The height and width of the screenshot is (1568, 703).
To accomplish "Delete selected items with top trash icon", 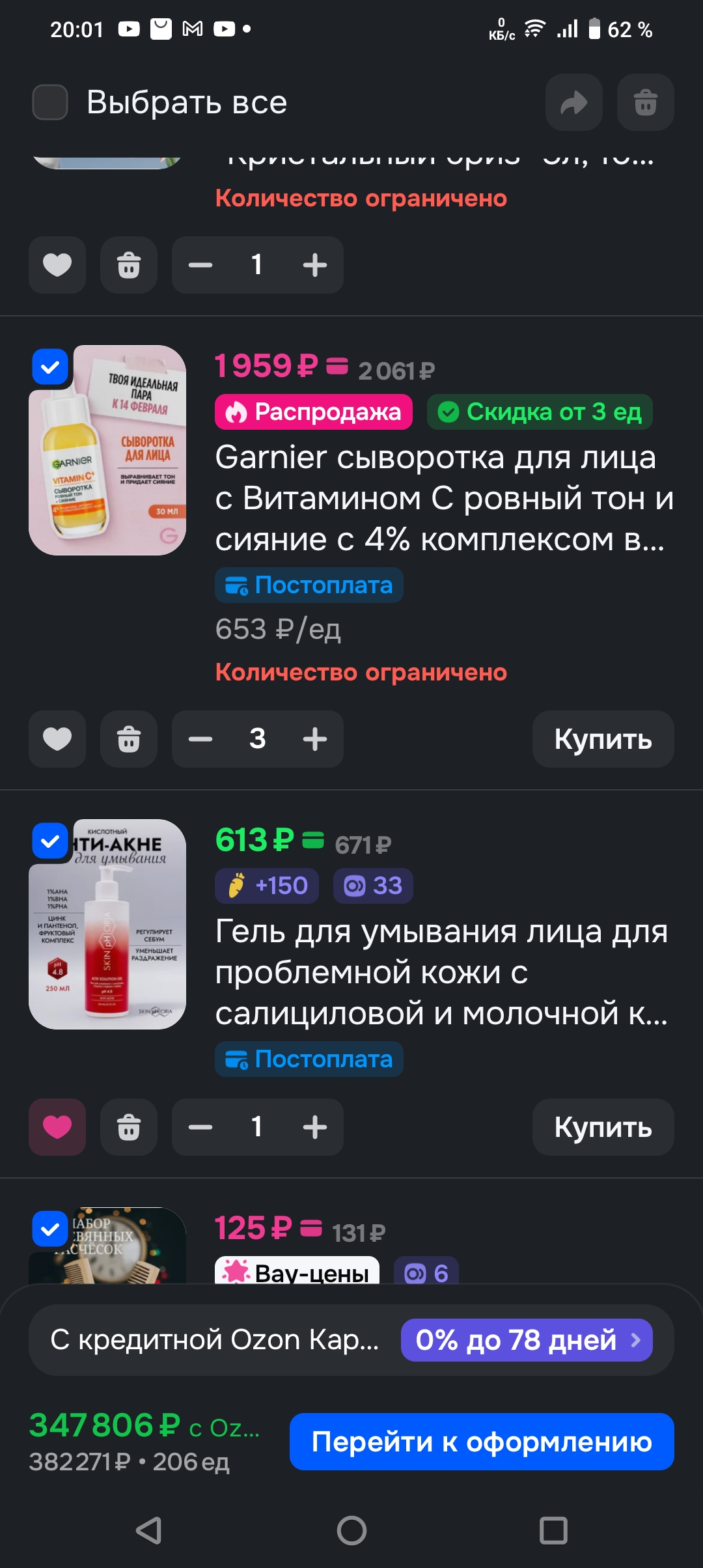I will (645, 102).
